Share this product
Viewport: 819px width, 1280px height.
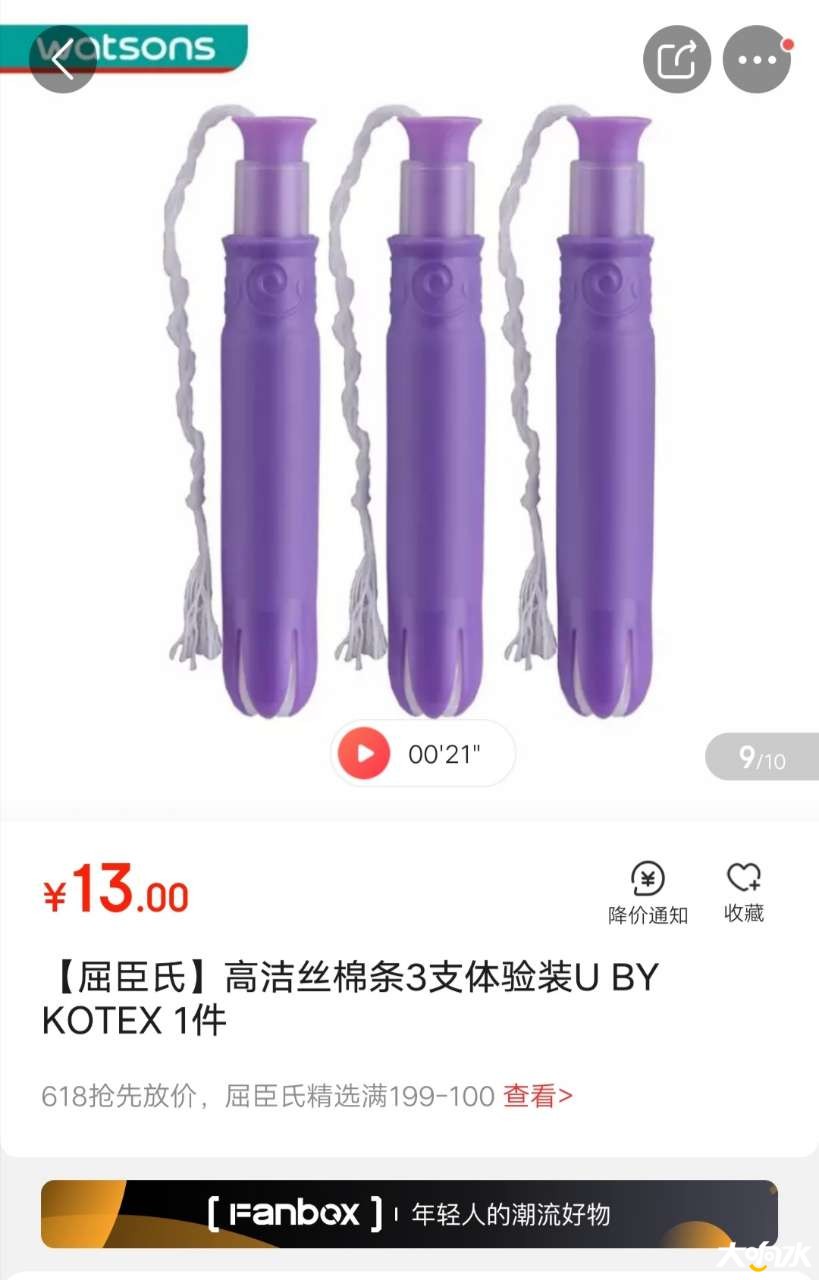pyautogui.click(x=677, y=59)
